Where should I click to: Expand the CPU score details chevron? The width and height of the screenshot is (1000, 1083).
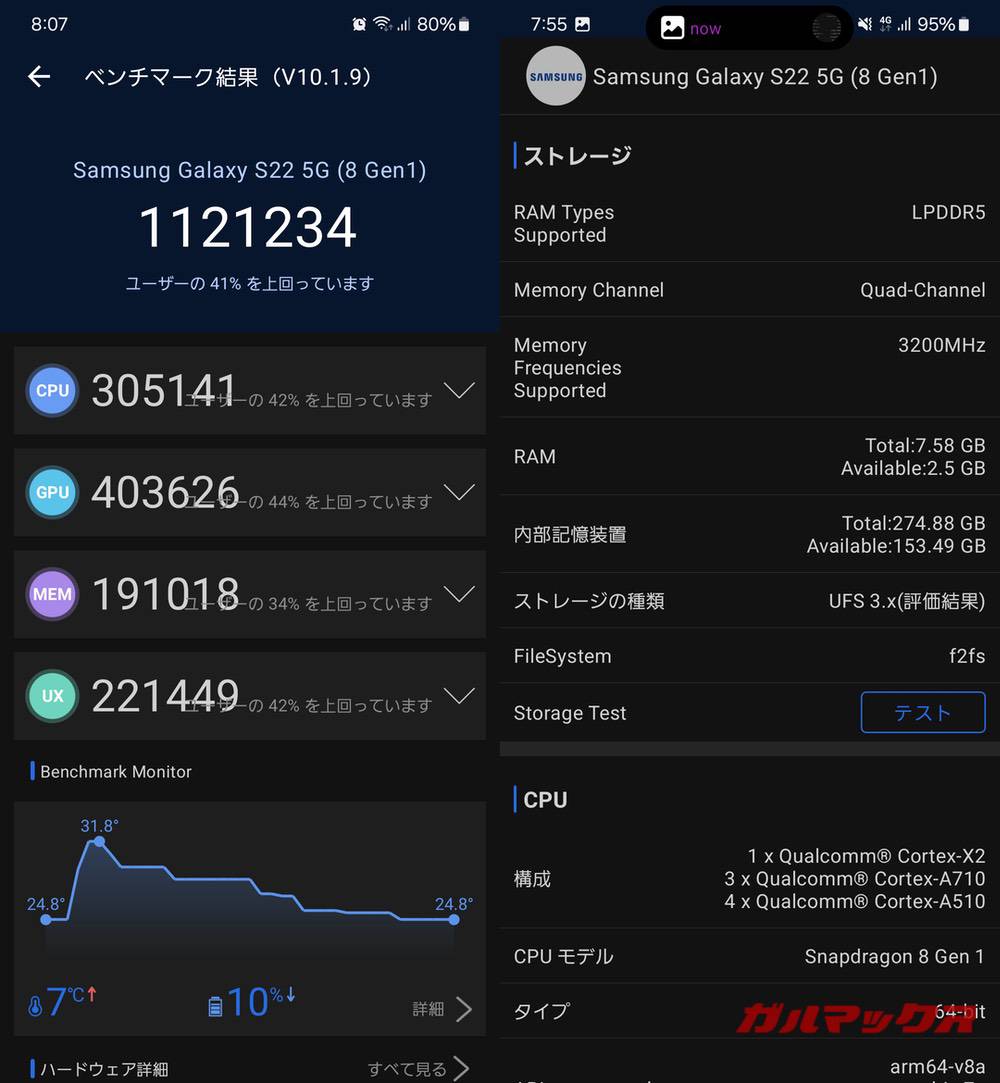[459, 391]
